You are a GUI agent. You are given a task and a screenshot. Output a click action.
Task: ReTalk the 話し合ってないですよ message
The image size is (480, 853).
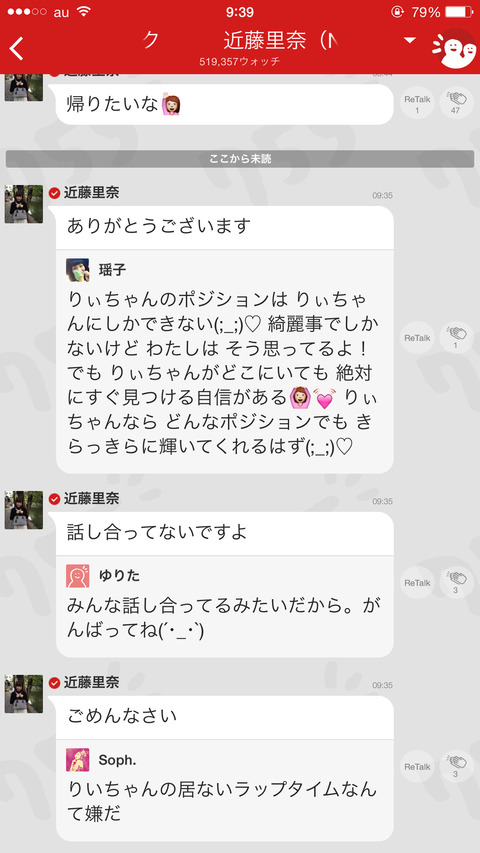click(417, 583)
